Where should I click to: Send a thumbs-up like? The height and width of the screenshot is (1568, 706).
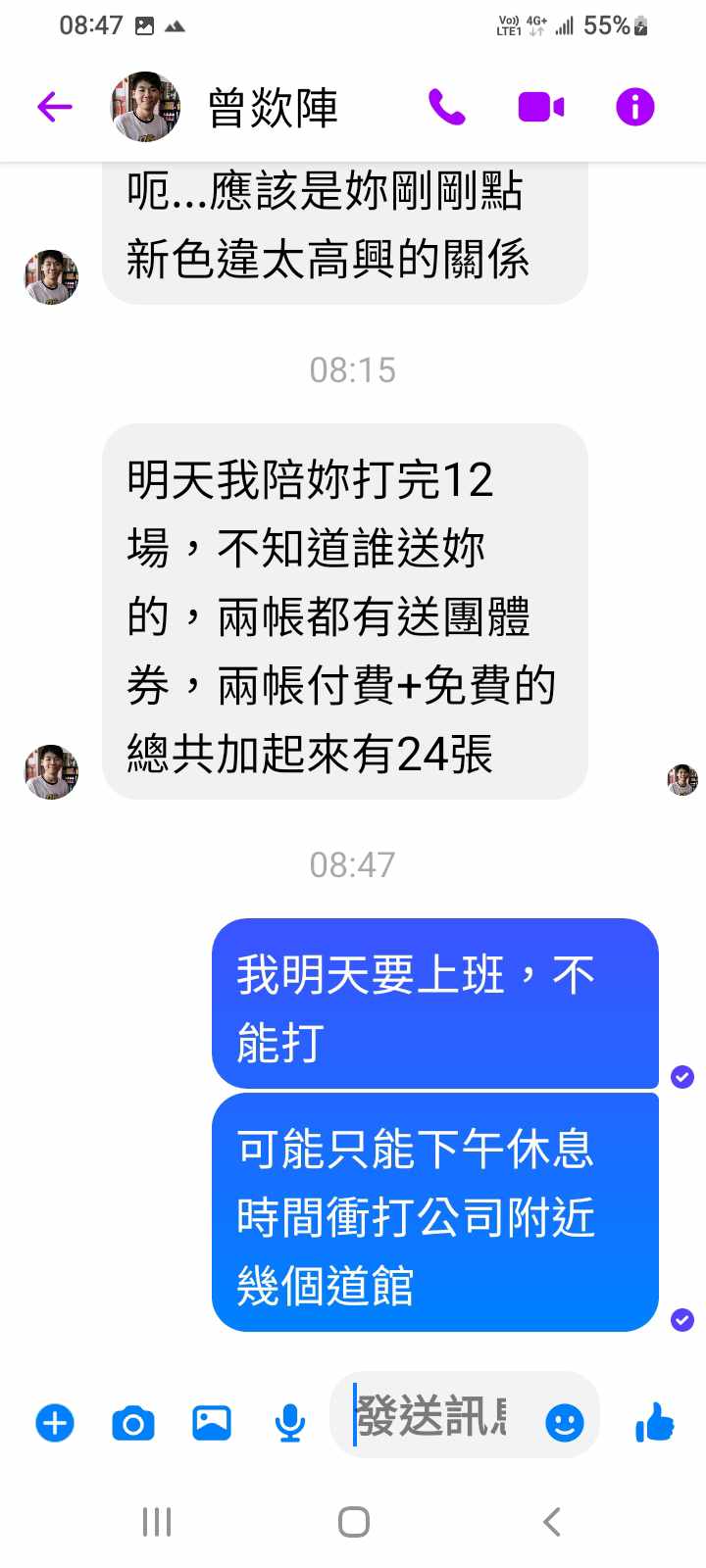pyautogui.click(x=654, y=1422)
